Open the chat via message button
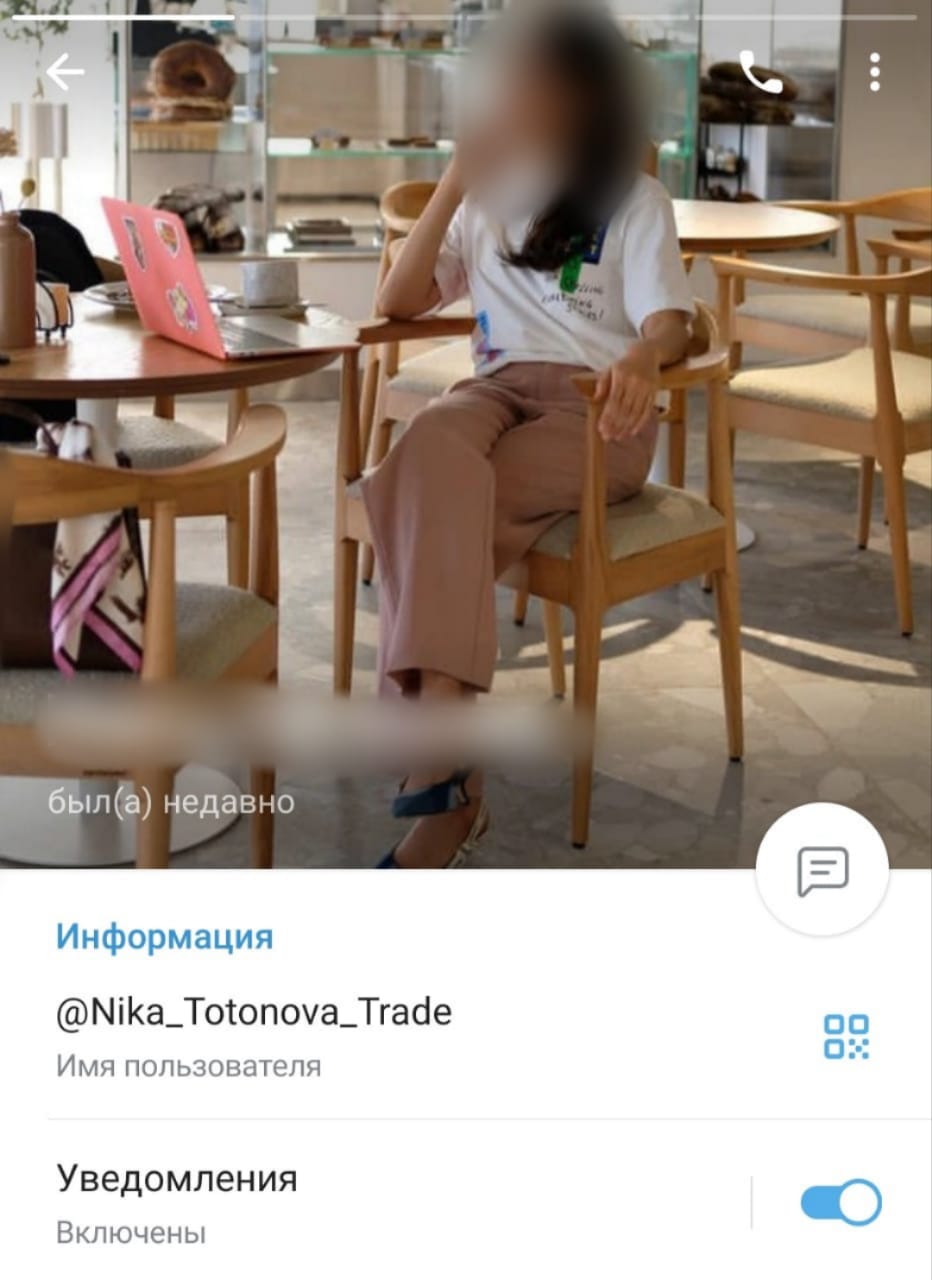Viewport: 932px width, 1280px height. (822, 870)
